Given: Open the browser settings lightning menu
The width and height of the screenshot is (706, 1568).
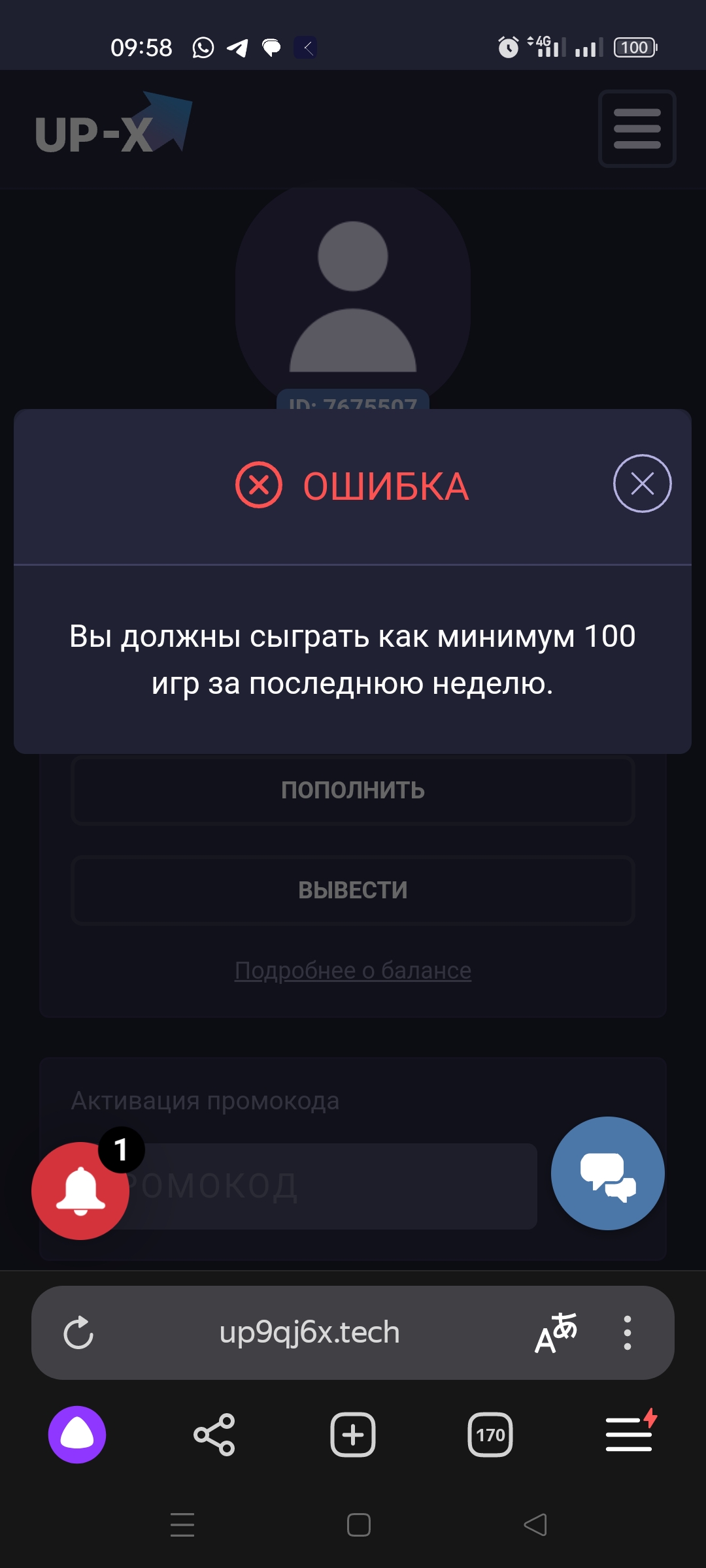Looking at the screenshot, I should (x=630, y=1435).
